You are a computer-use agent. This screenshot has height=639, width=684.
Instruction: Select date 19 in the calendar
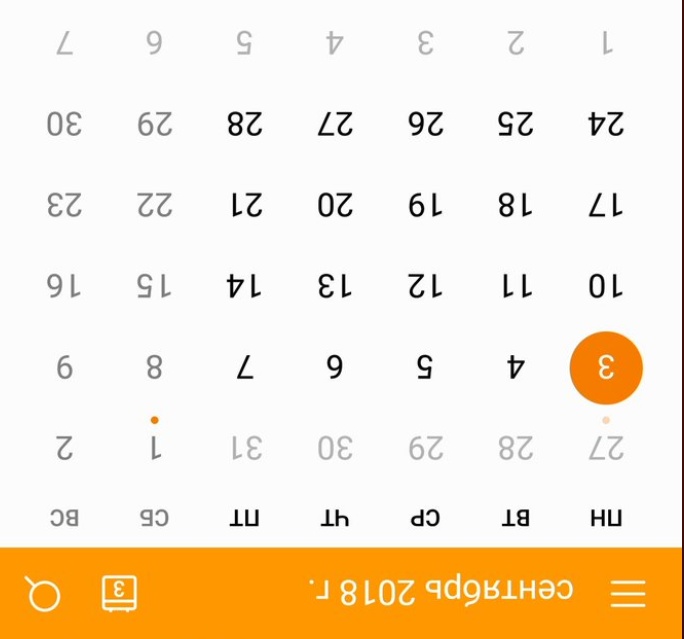pyautogui.click(x=425, y=206)
